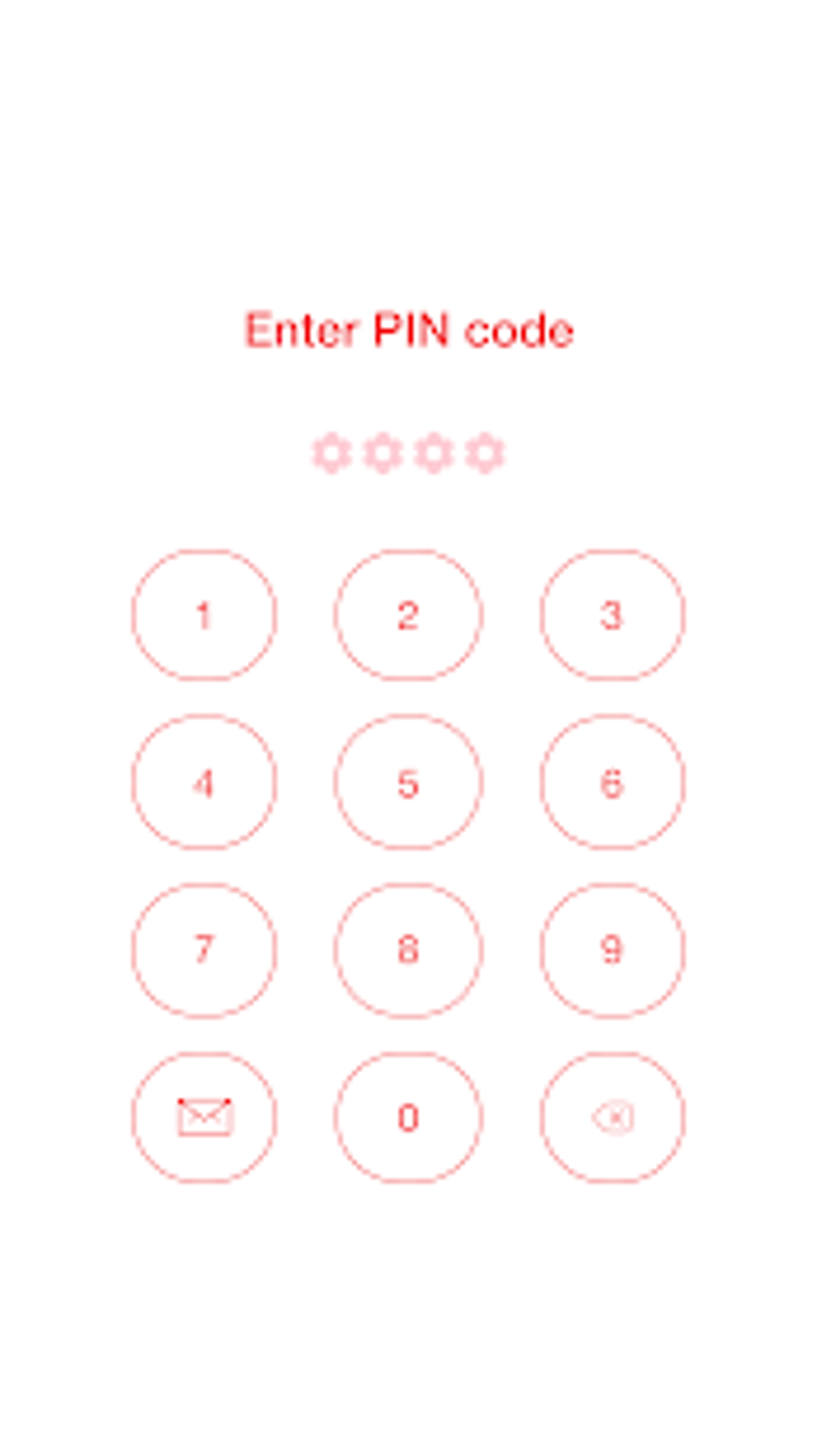Select number 7 on the PIN pad
The image size is (817, 1456).
point(204,950)
